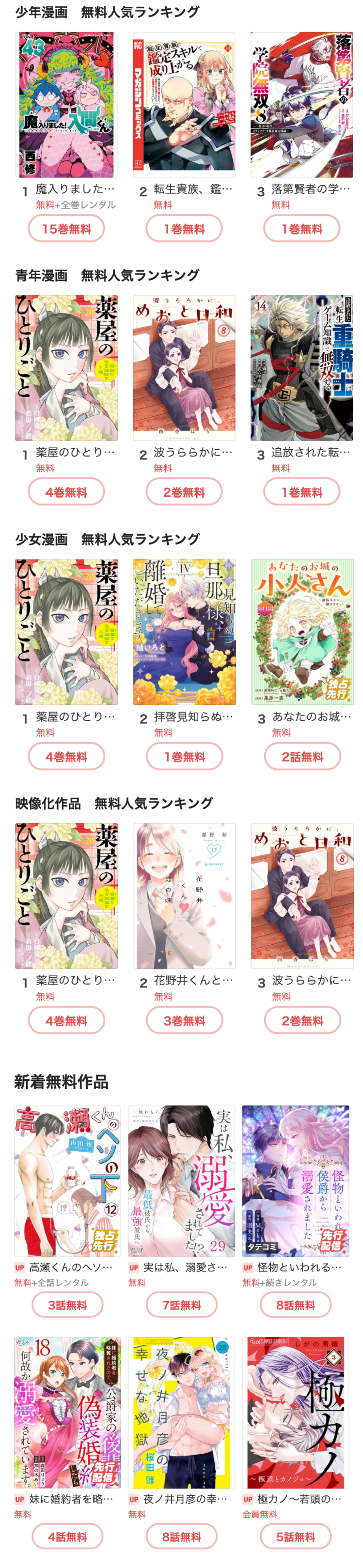Open the 追放された転生重騎士 cover in 青年漫画
363x1568 pixels.
point(301,368)
